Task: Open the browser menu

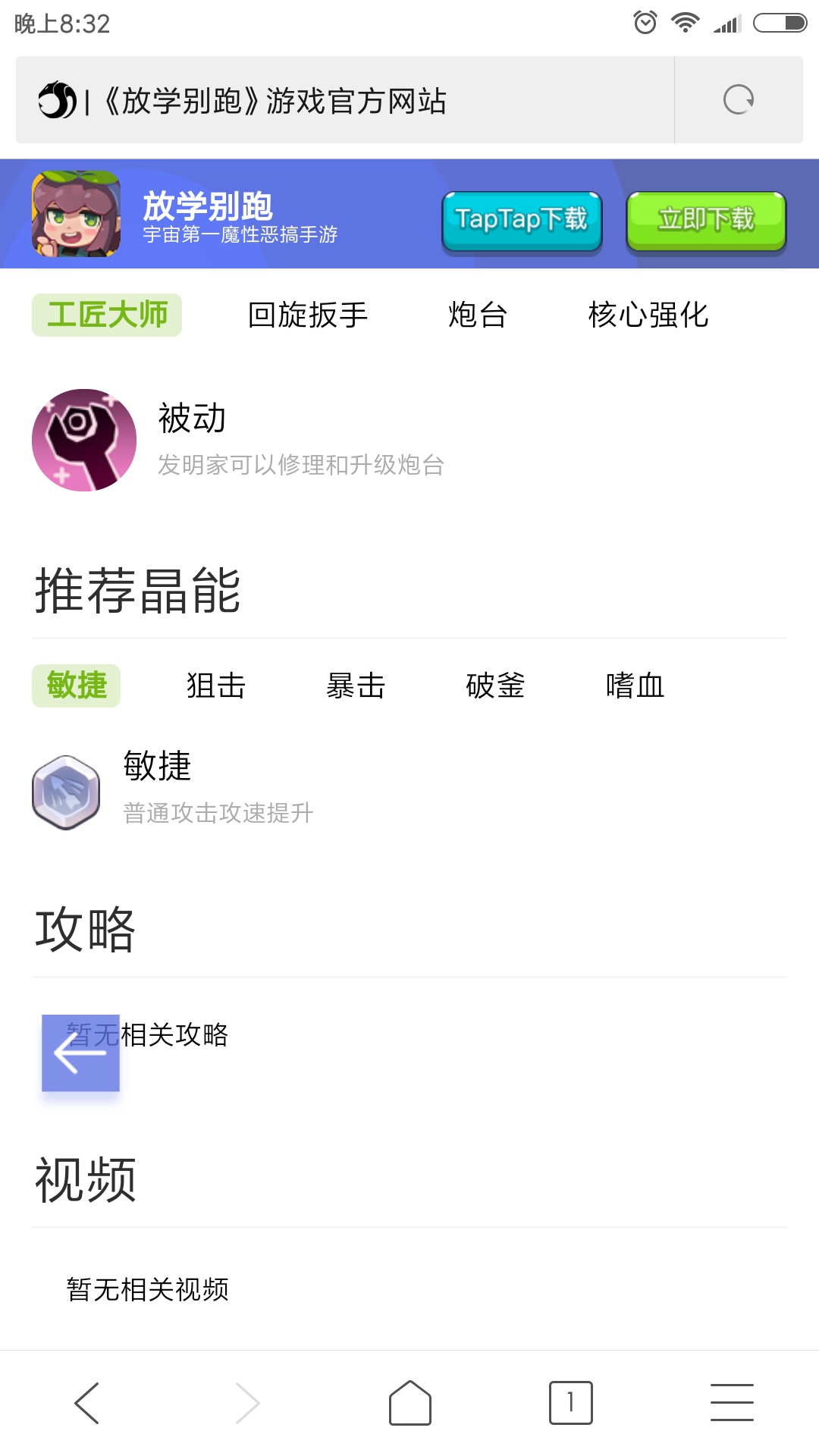Action: click(732, 1403)
